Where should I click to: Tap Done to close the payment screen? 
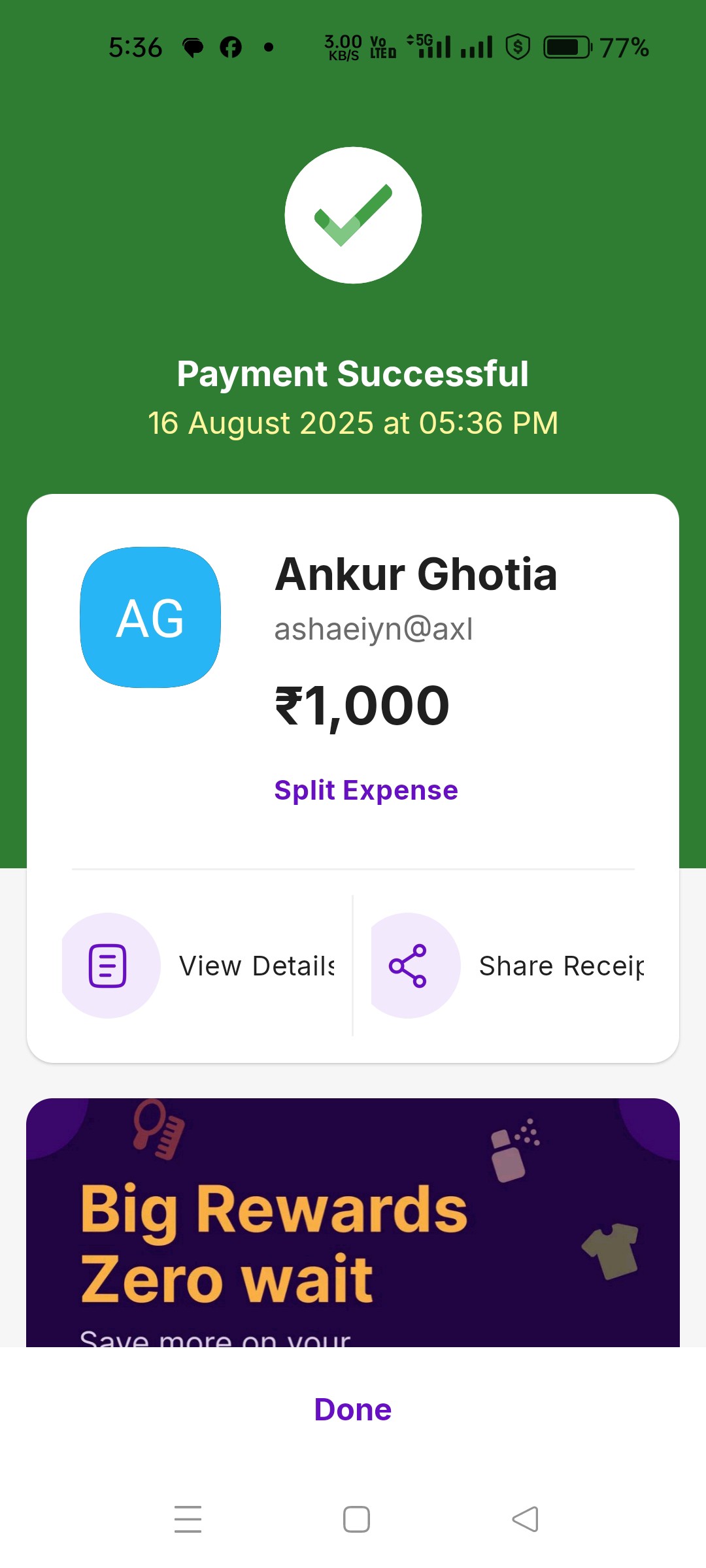point(353,1410)
